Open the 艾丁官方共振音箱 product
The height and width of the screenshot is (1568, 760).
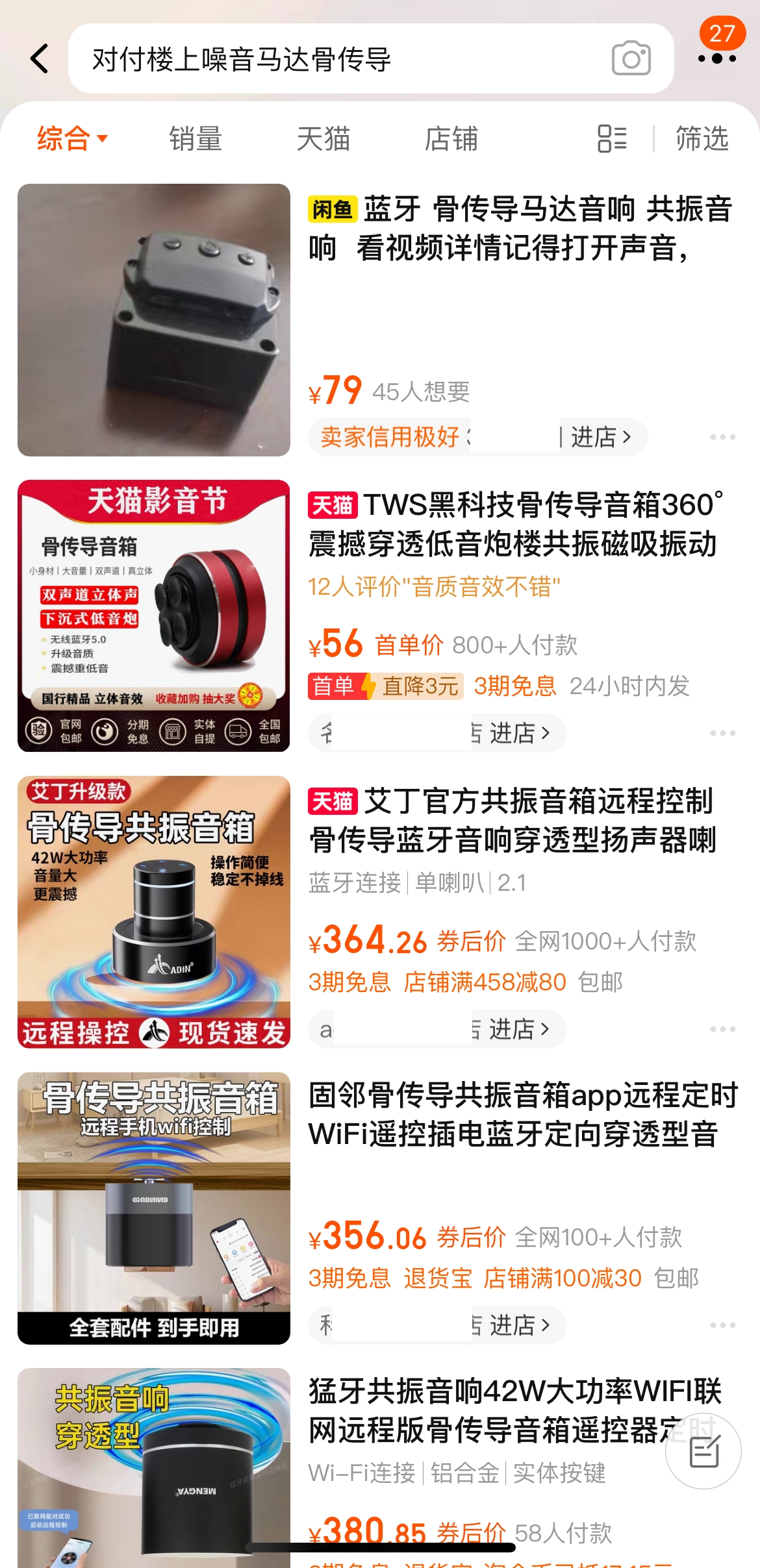pos(512,820)
